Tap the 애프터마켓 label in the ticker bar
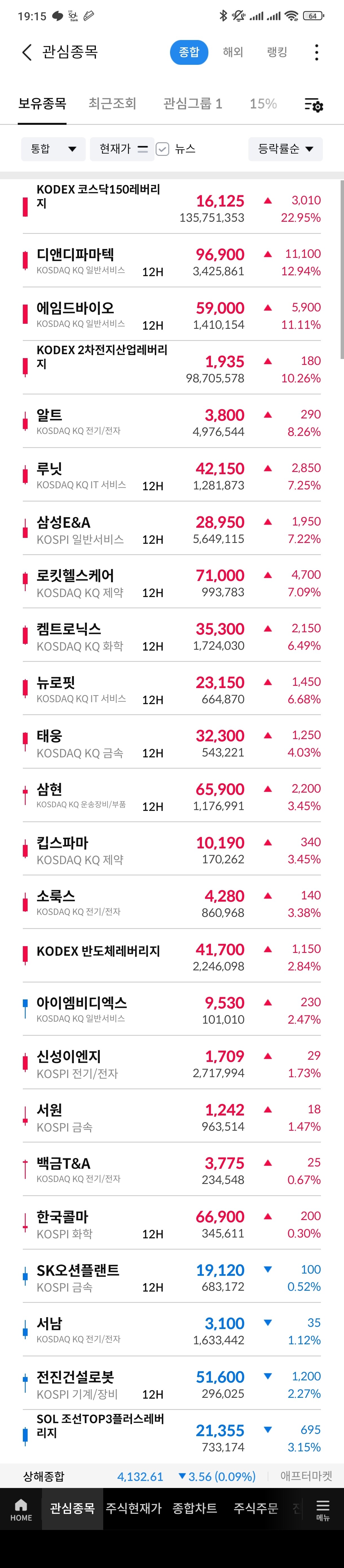The height and width of the screenshot is (1568, 344). 306,1476
